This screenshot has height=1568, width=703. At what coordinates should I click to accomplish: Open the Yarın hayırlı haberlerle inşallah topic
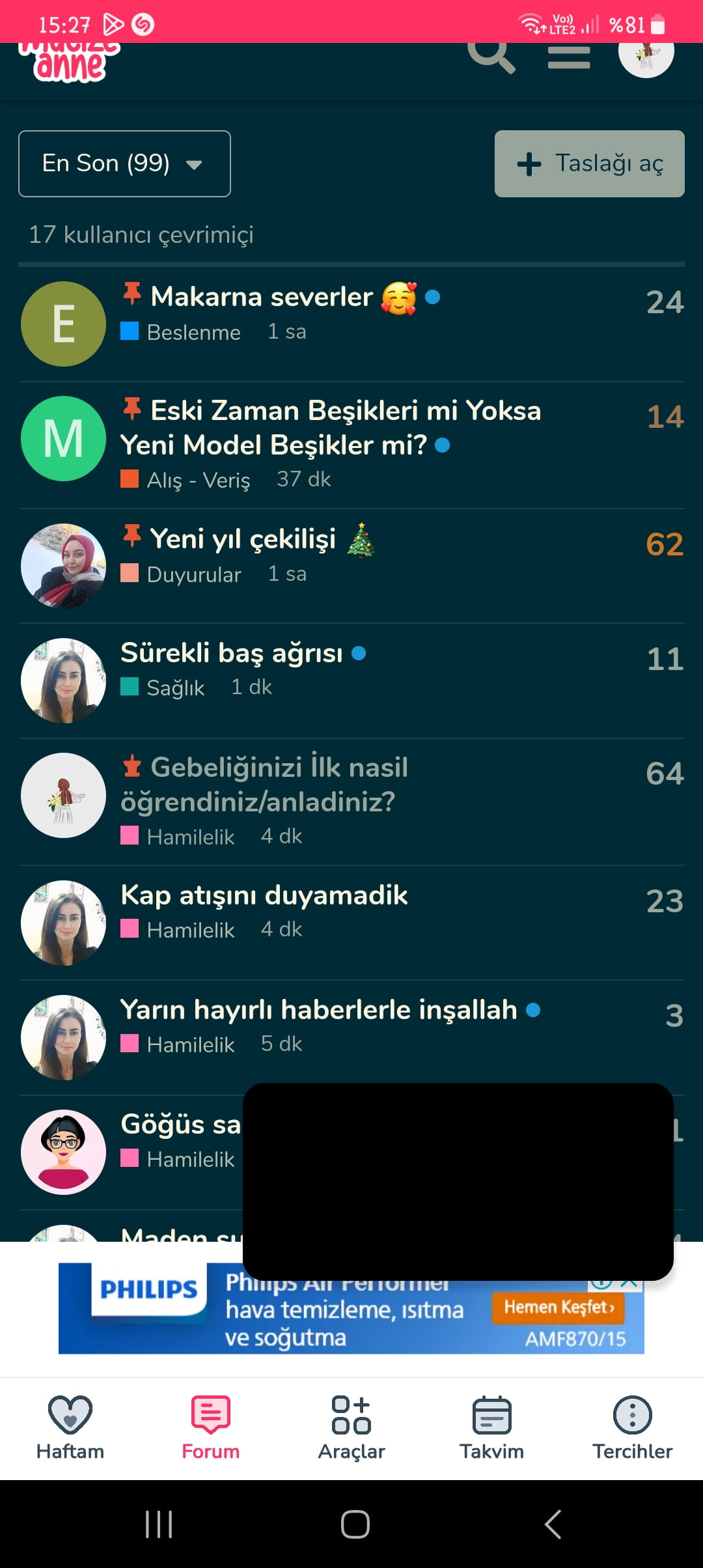(319, 1010)
